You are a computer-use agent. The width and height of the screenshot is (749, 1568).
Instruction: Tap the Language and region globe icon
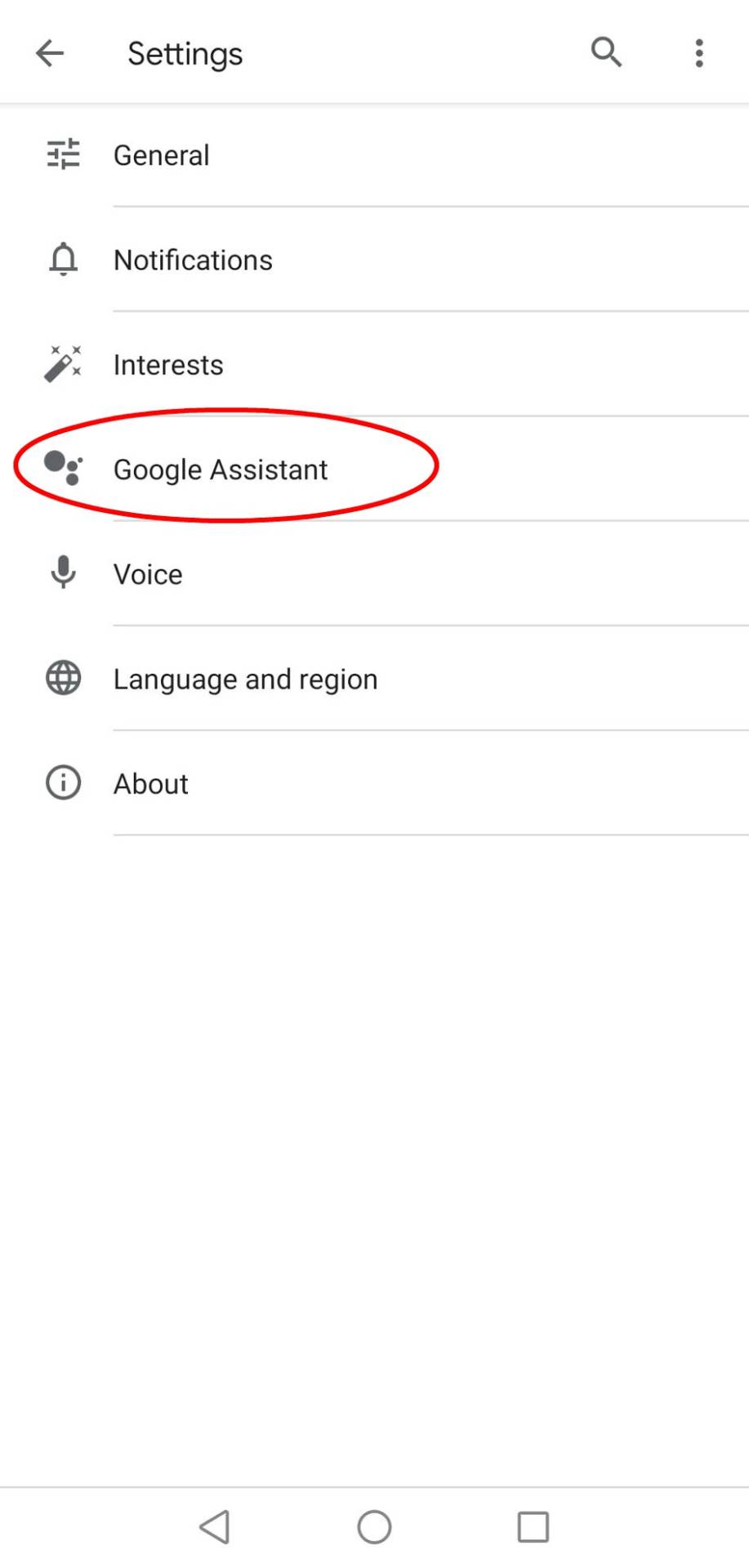click(64, 678)
